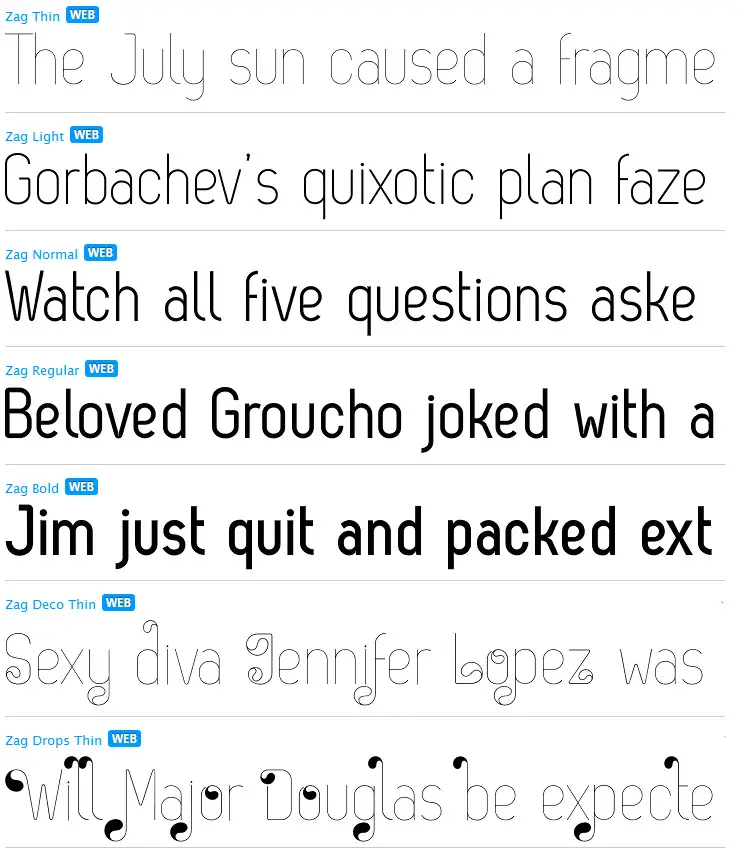Go to the Zag Deco Thin font
The image size is (739, 854).
(x=50, y=604)
